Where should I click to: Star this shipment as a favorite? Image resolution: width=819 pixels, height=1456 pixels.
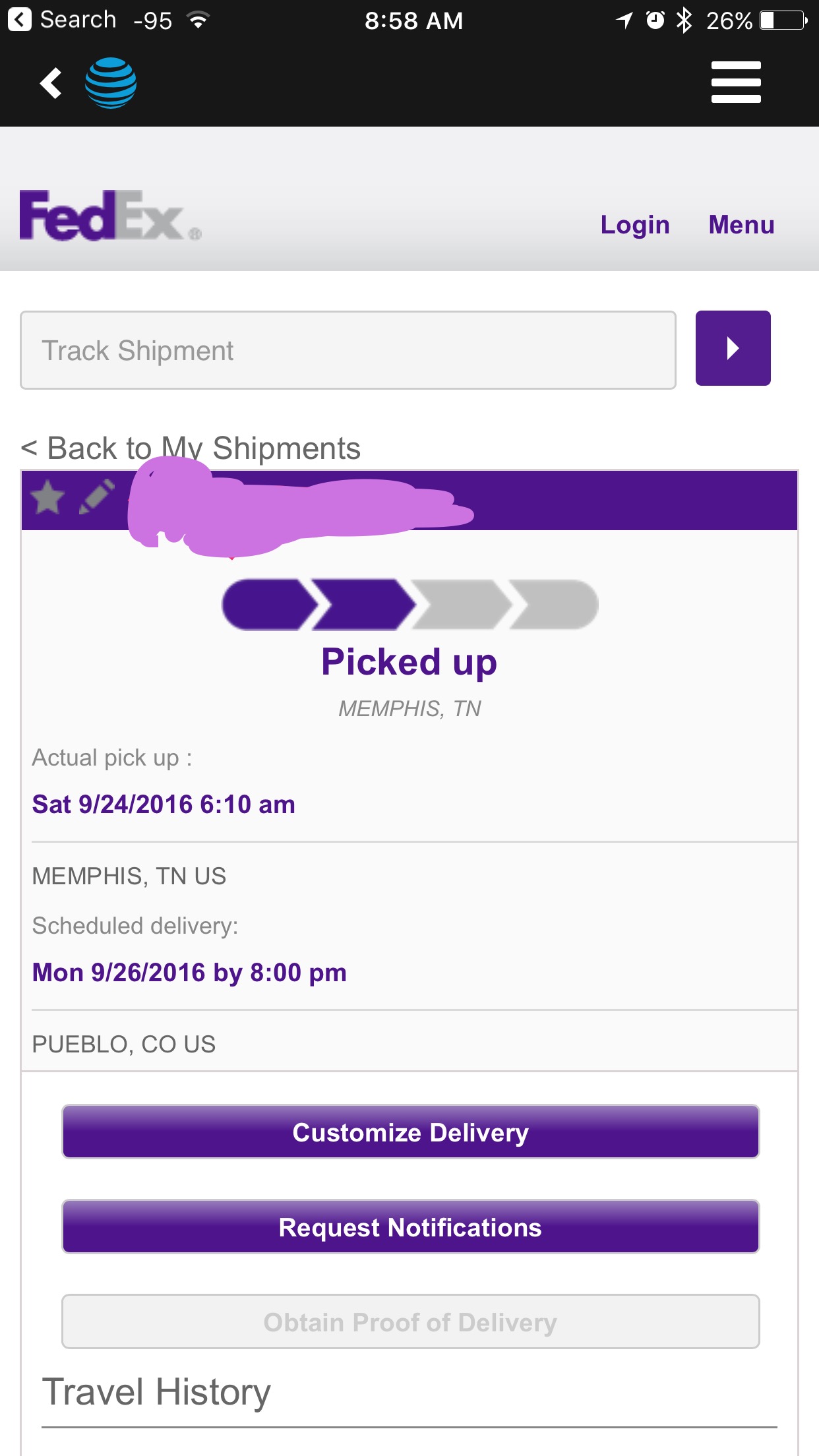point(47,497)
